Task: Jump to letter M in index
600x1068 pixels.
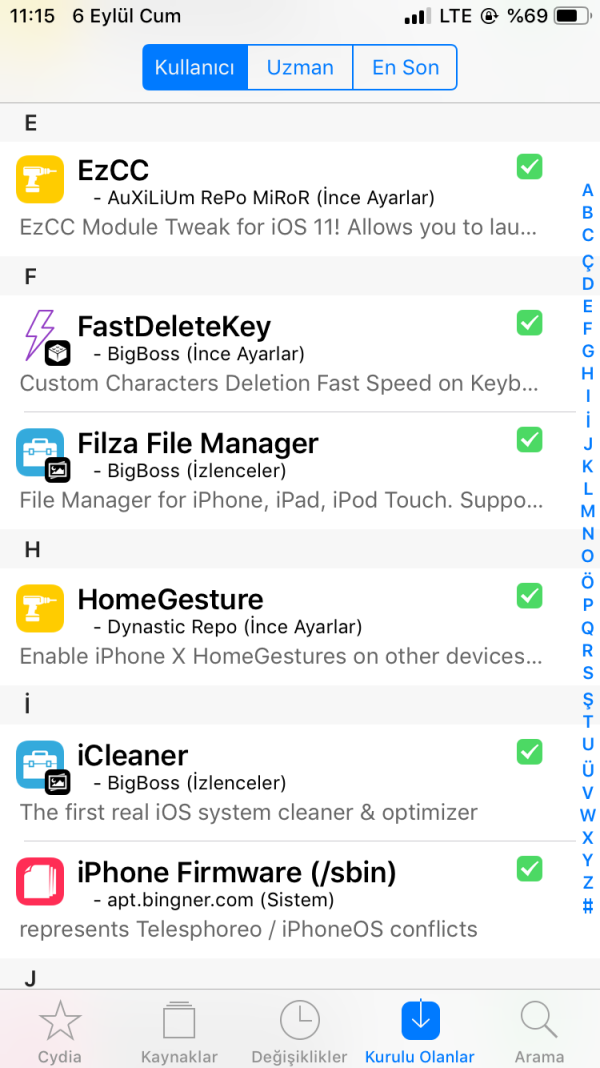Action: click(x=588, y=511)
